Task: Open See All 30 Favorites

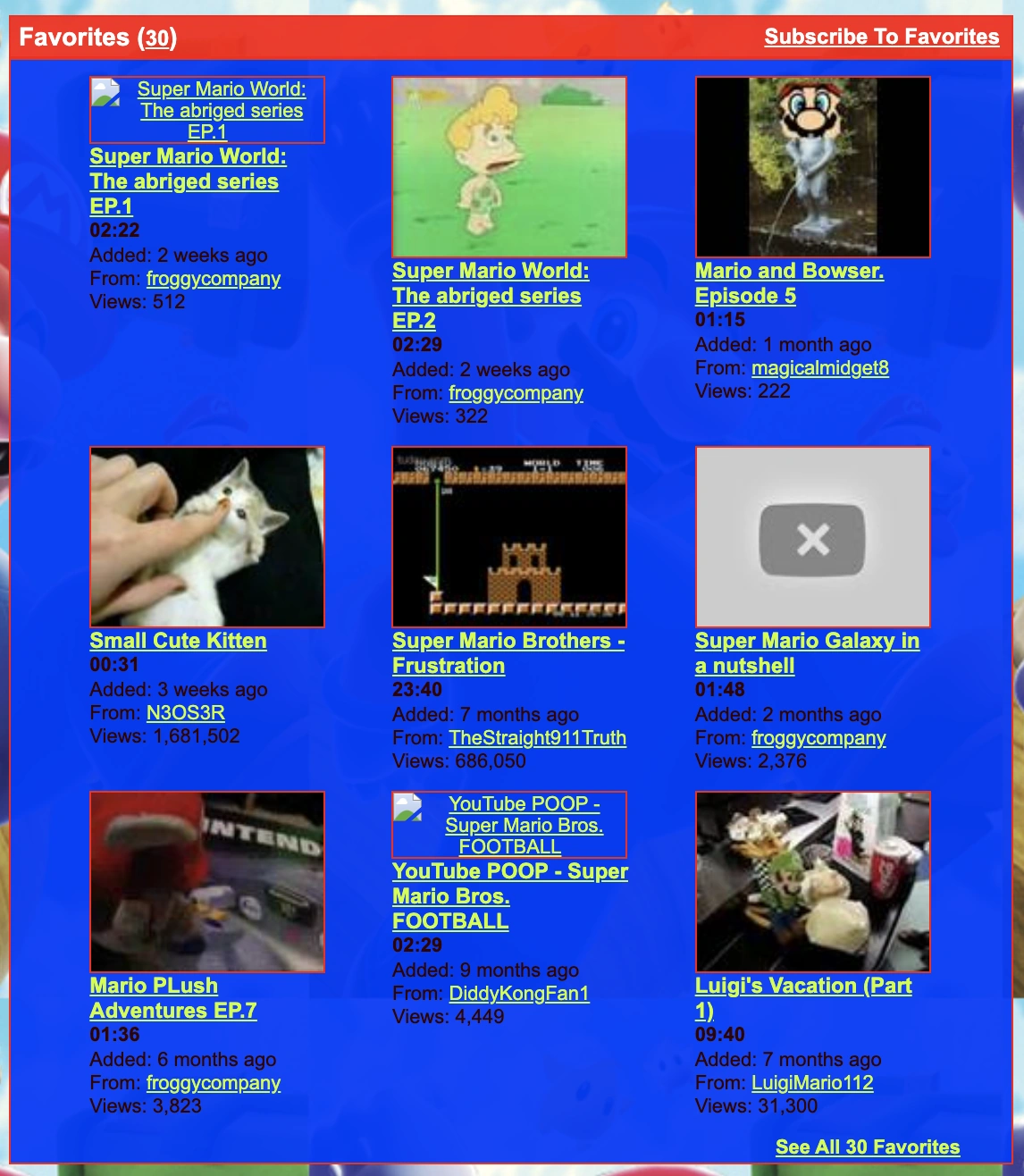Action: [868, 1147]
